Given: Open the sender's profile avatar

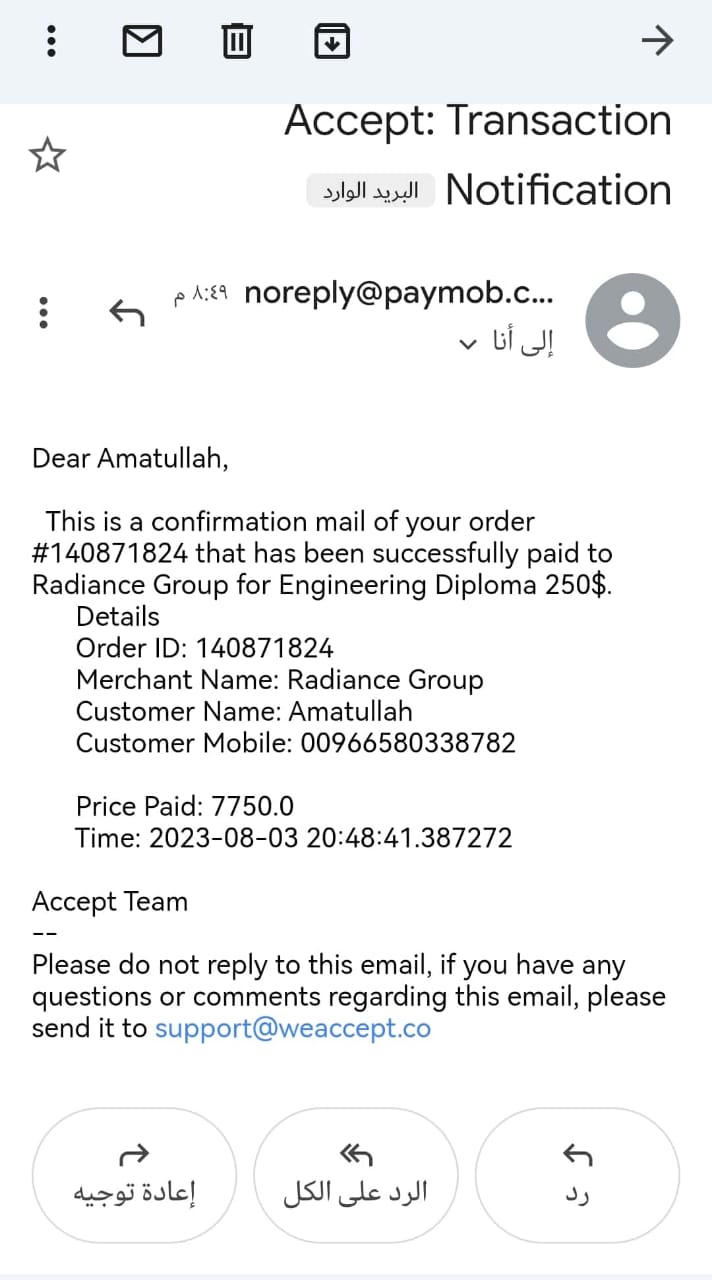Looking at the screenshot, I should 632,320.
